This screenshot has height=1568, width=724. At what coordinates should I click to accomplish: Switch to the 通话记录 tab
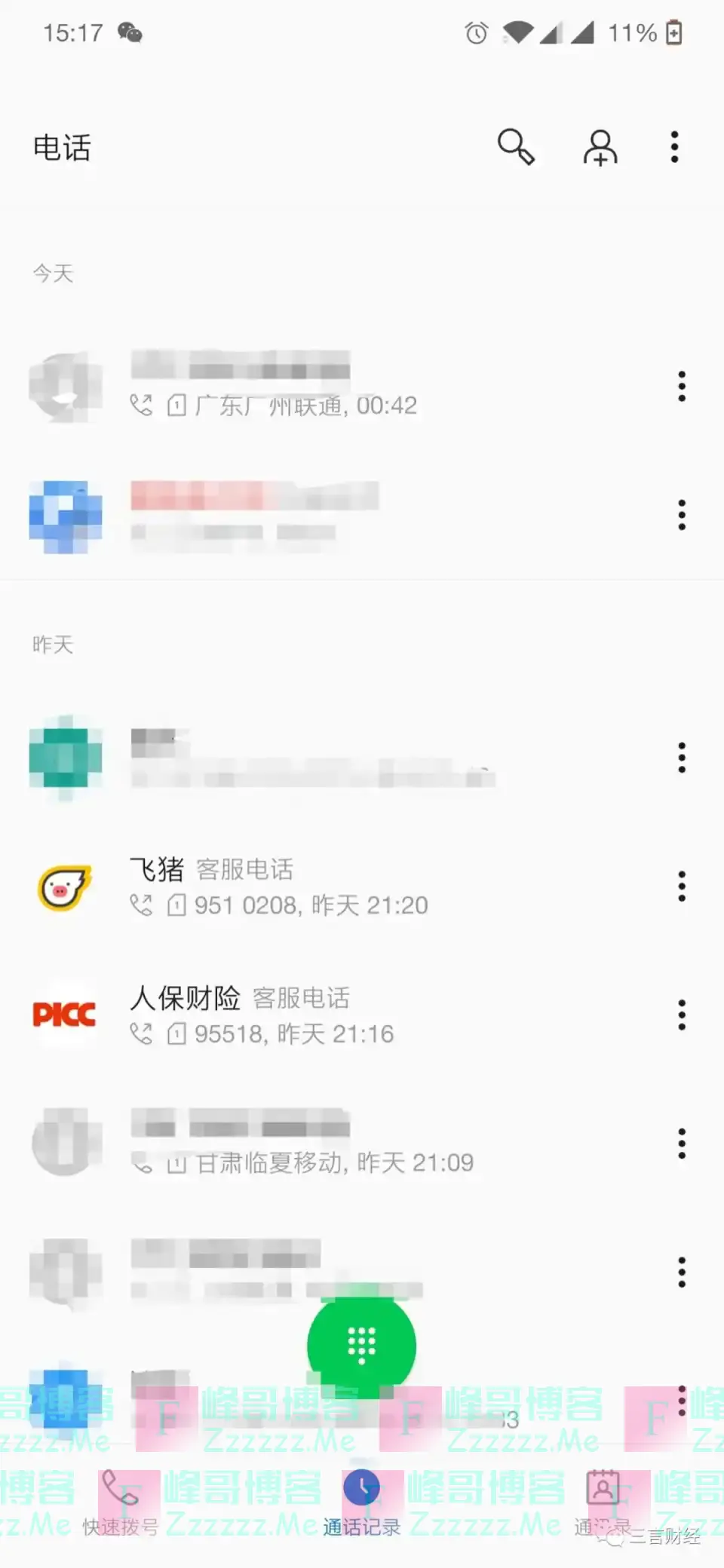(x=362, y=1504)
